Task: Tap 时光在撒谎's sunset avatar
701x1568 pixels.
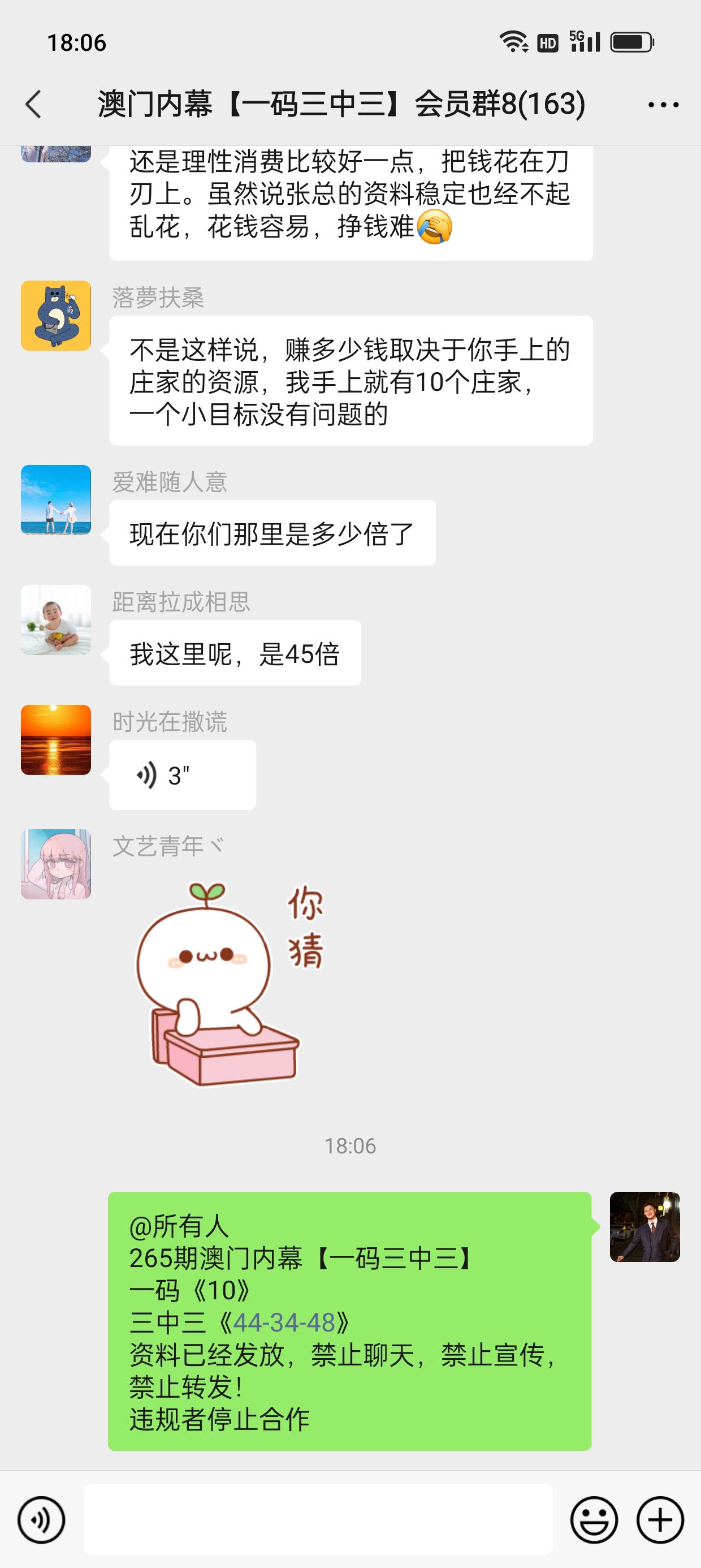Action: 56,739
